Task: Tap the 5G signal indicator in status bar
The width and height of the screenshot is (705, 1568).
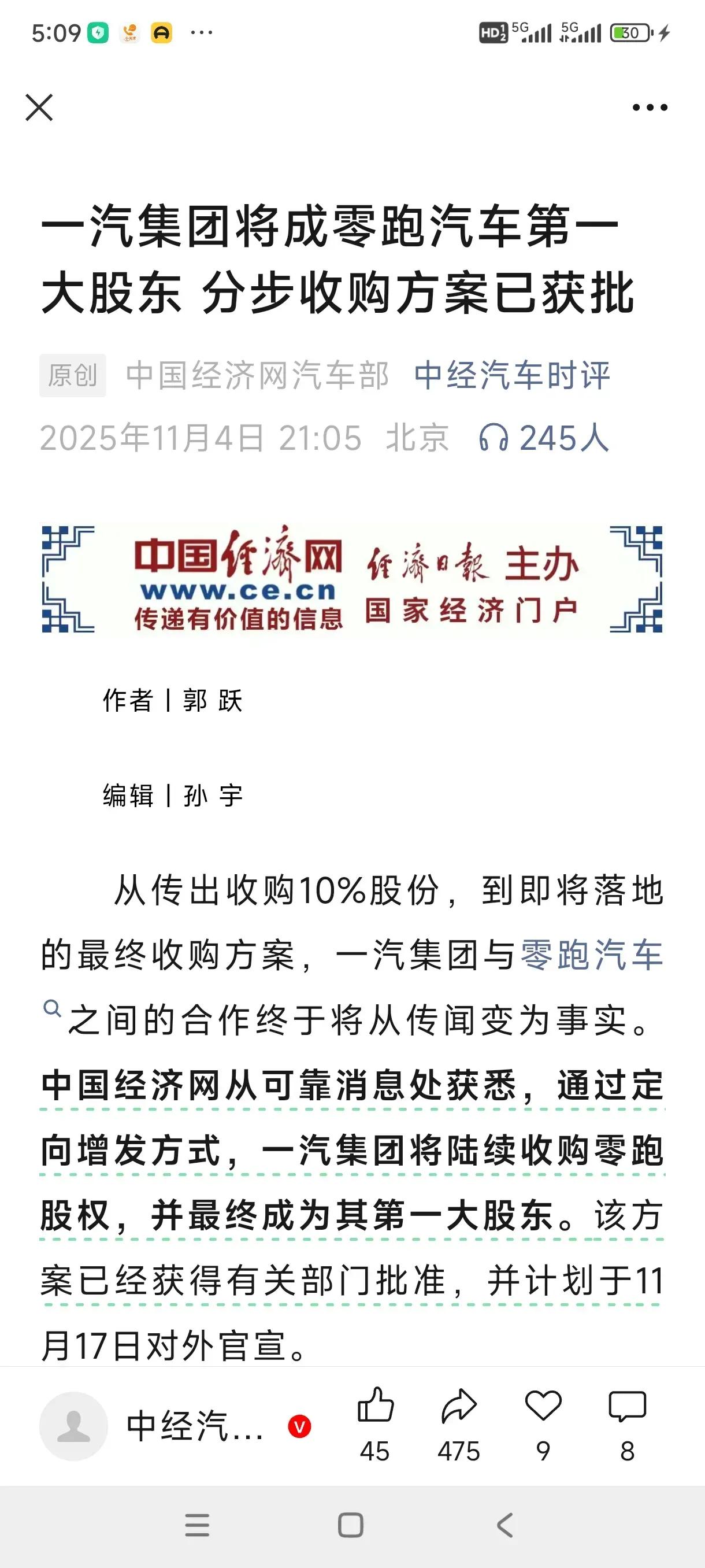Action: (531, 34)
